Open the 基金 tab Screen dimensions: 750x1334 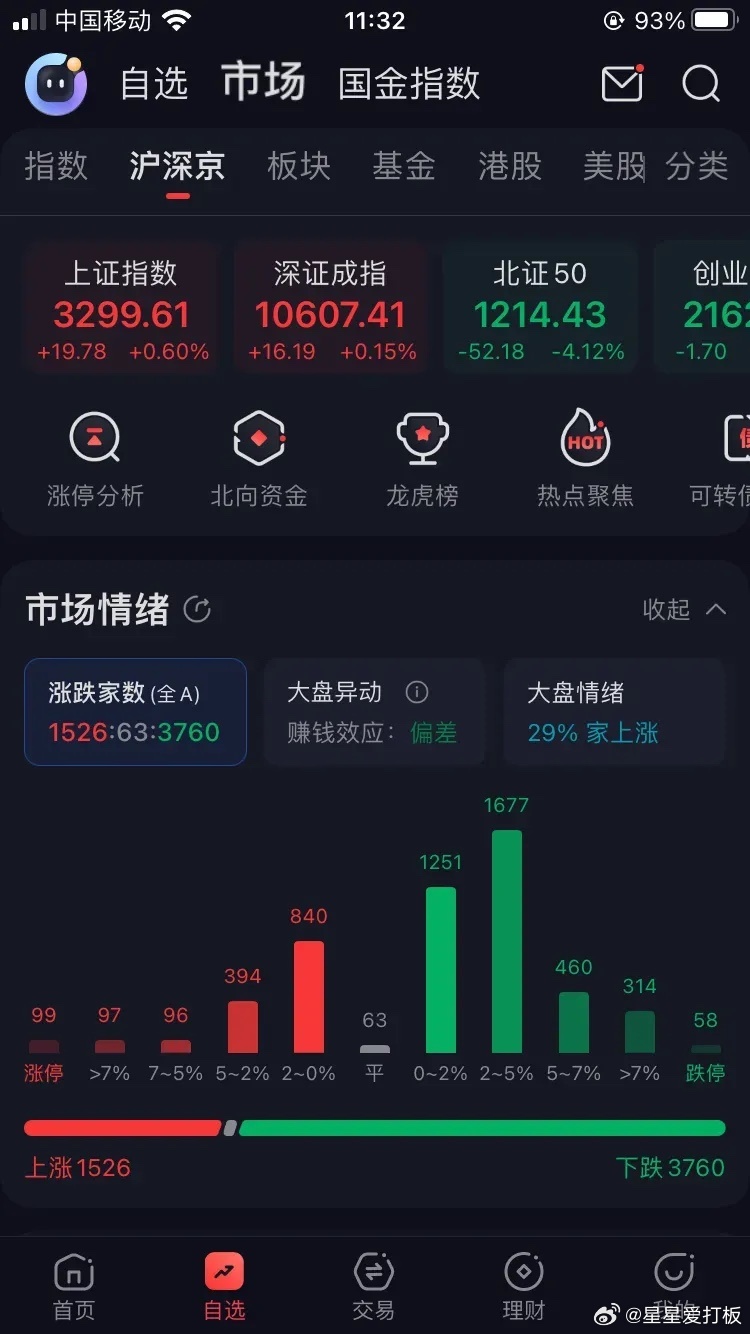pyautogui.click(x=404, y=166)
